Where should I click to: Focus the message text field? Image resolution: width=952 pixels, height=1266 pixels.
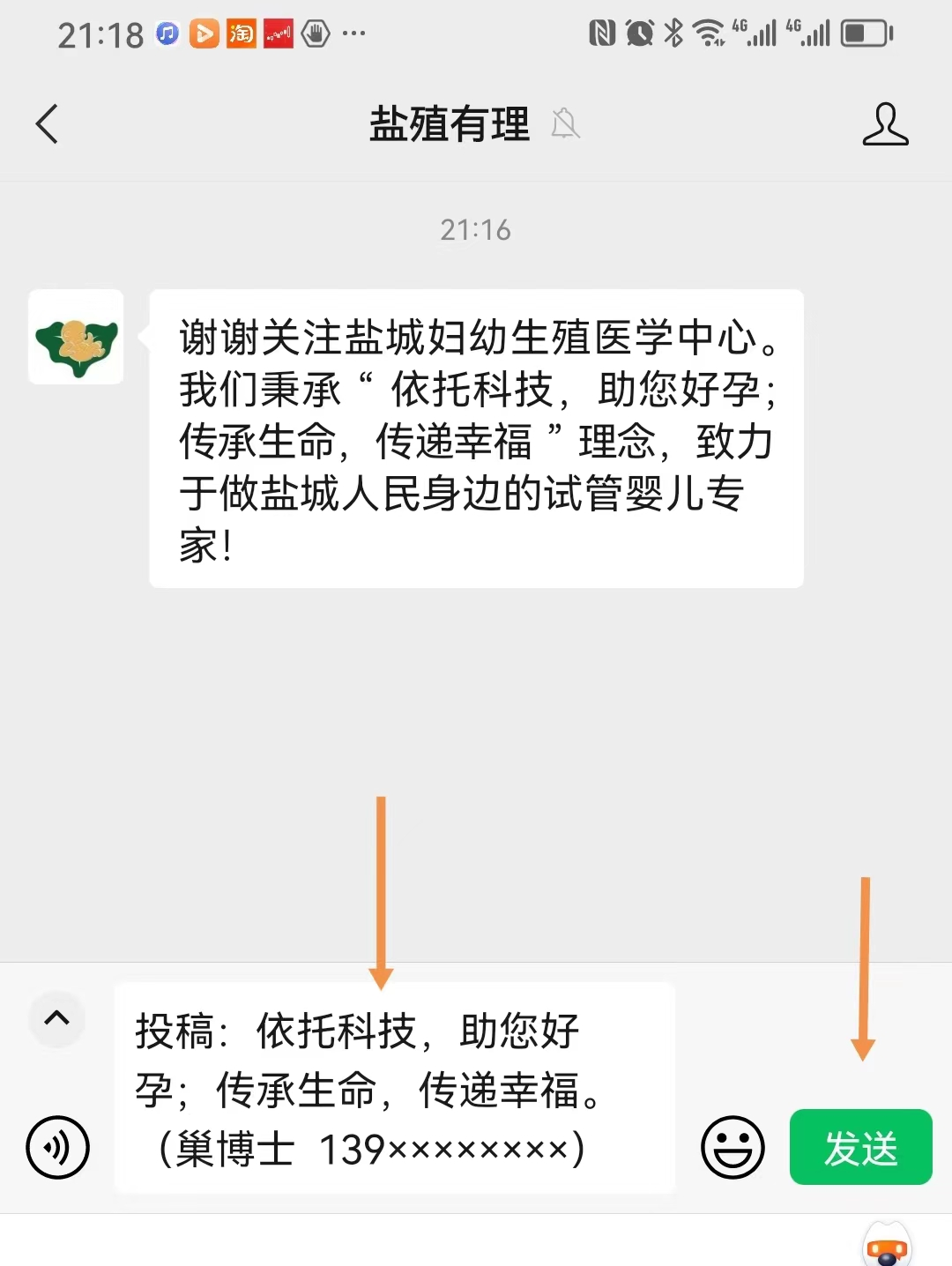(394, 1089)
